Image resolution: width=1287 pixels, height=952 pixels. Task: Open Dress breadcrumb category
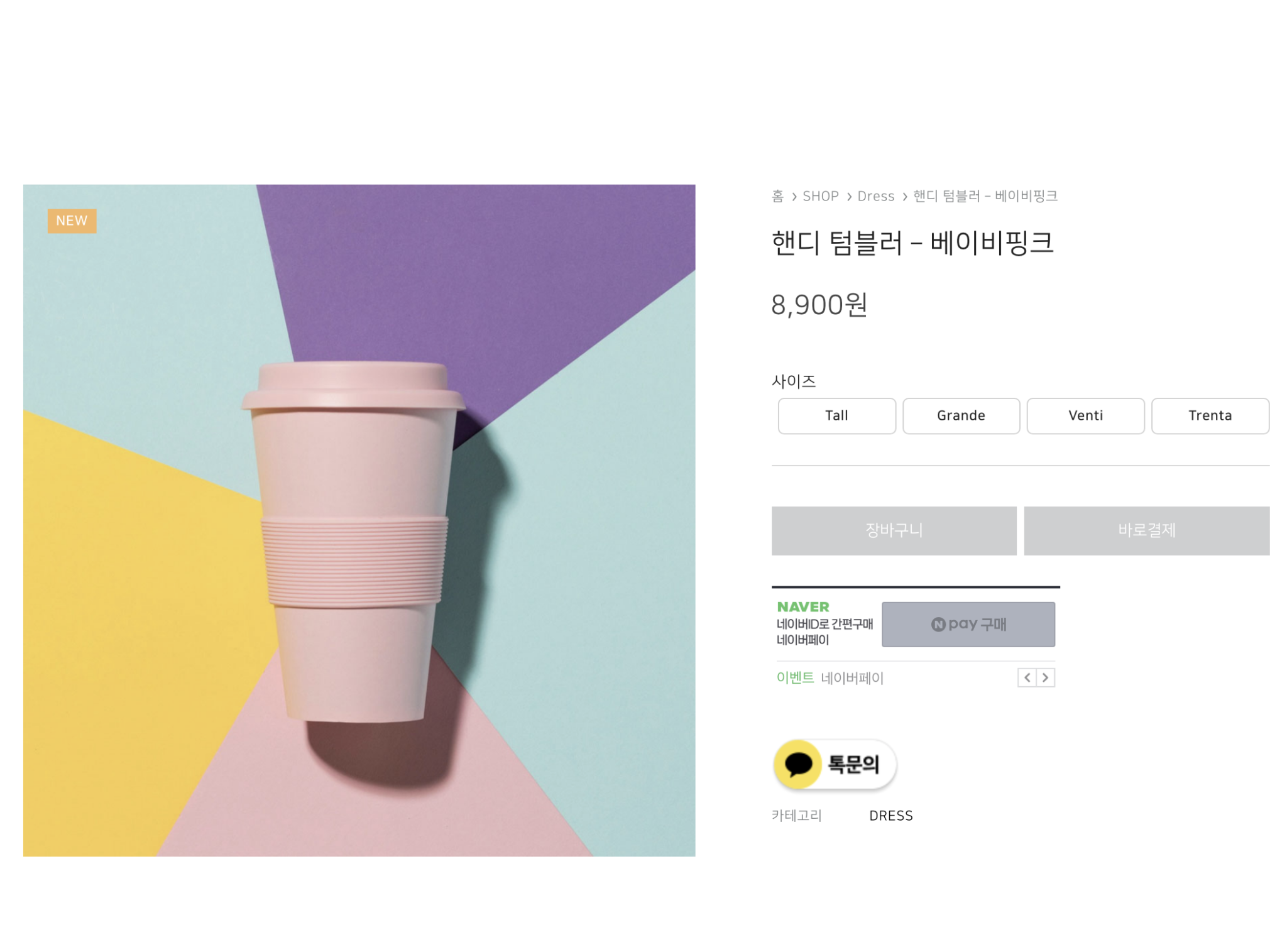[x=875, y=196]
